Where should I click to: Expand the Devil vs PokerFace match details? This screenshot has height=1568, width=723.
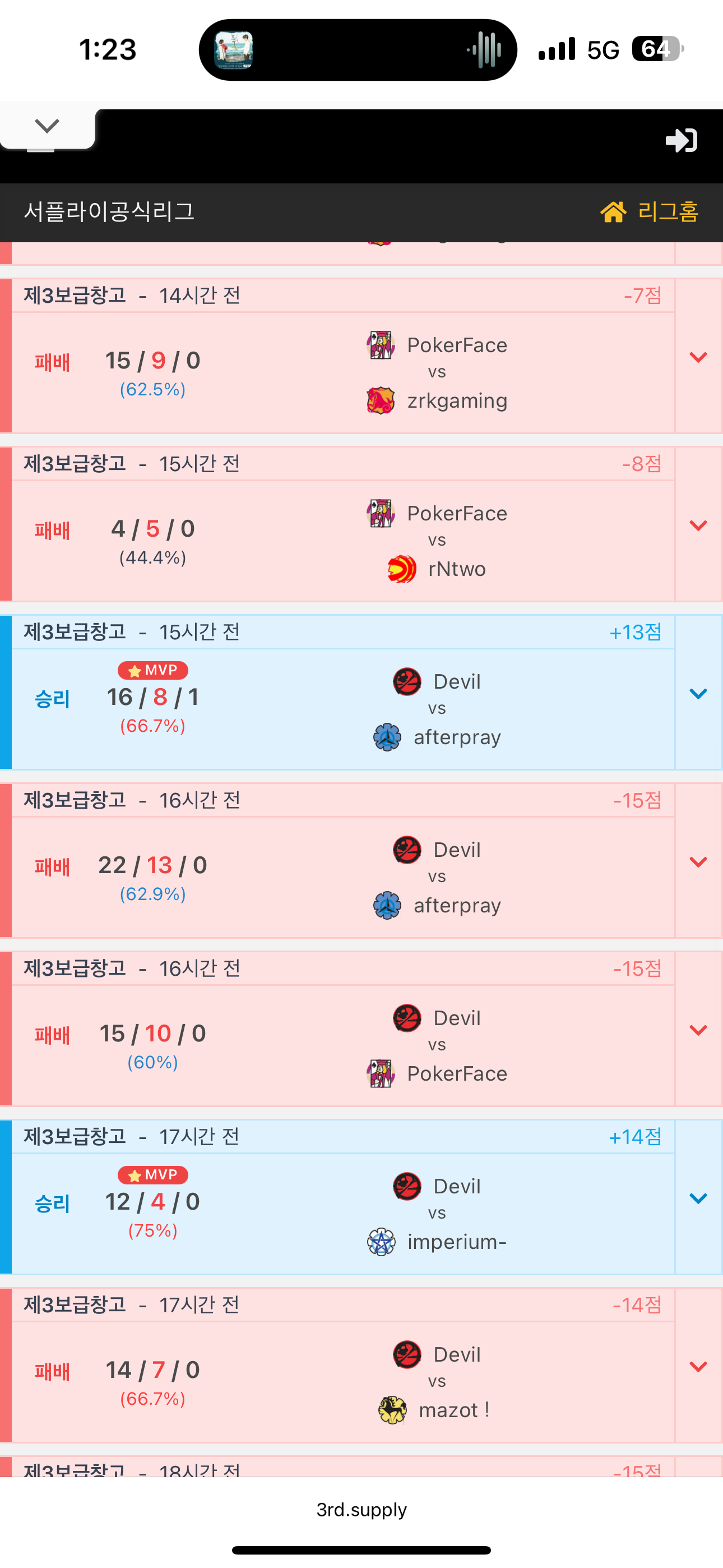[698, 1030]
